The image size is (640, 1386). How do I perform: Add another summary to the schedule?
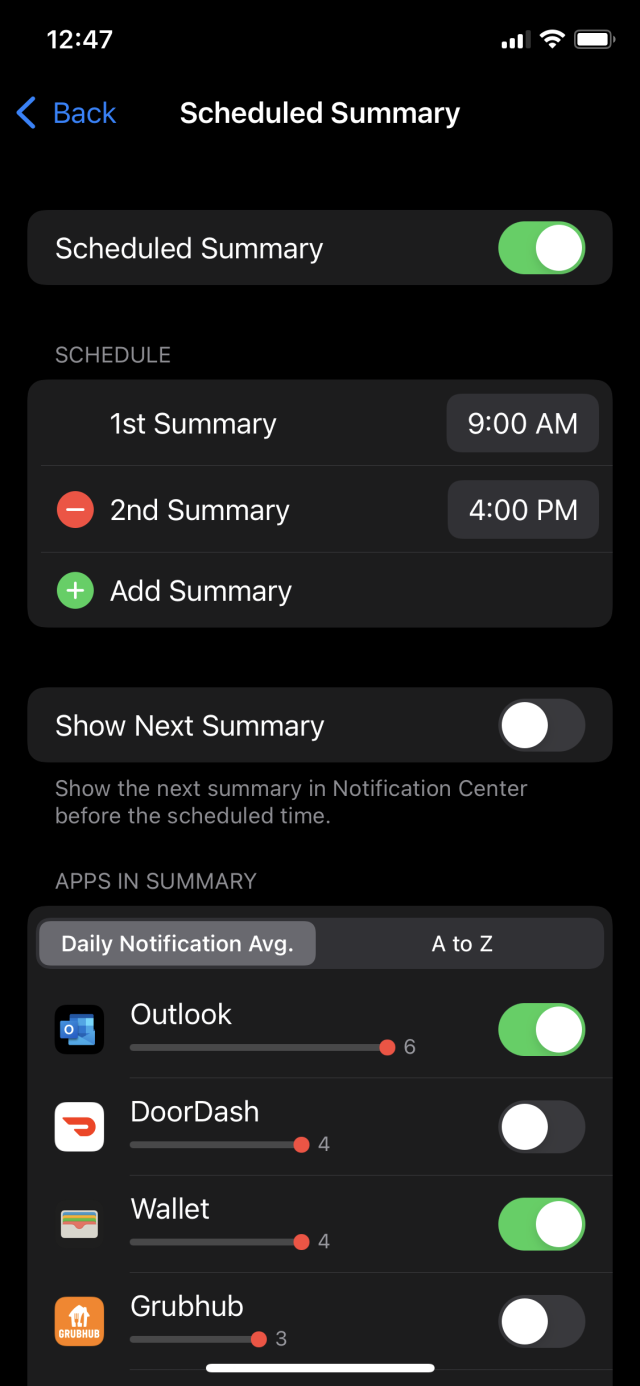click(x=174, y=591)
